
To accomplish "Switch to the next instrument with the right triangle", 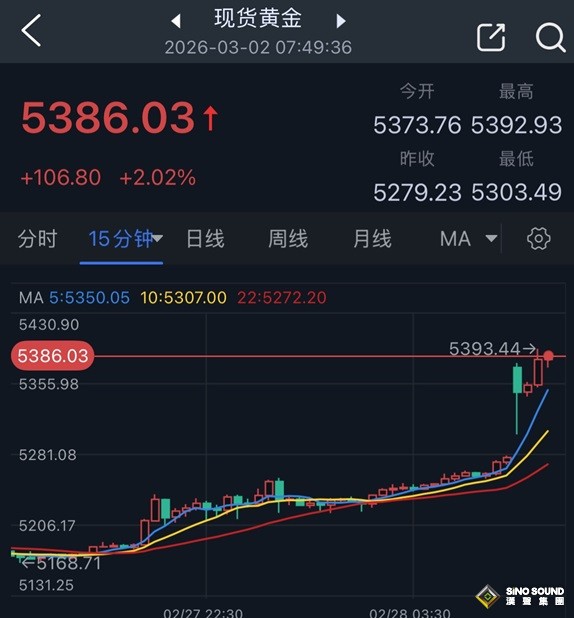I will pyautogui.click(x=341, y=20).
